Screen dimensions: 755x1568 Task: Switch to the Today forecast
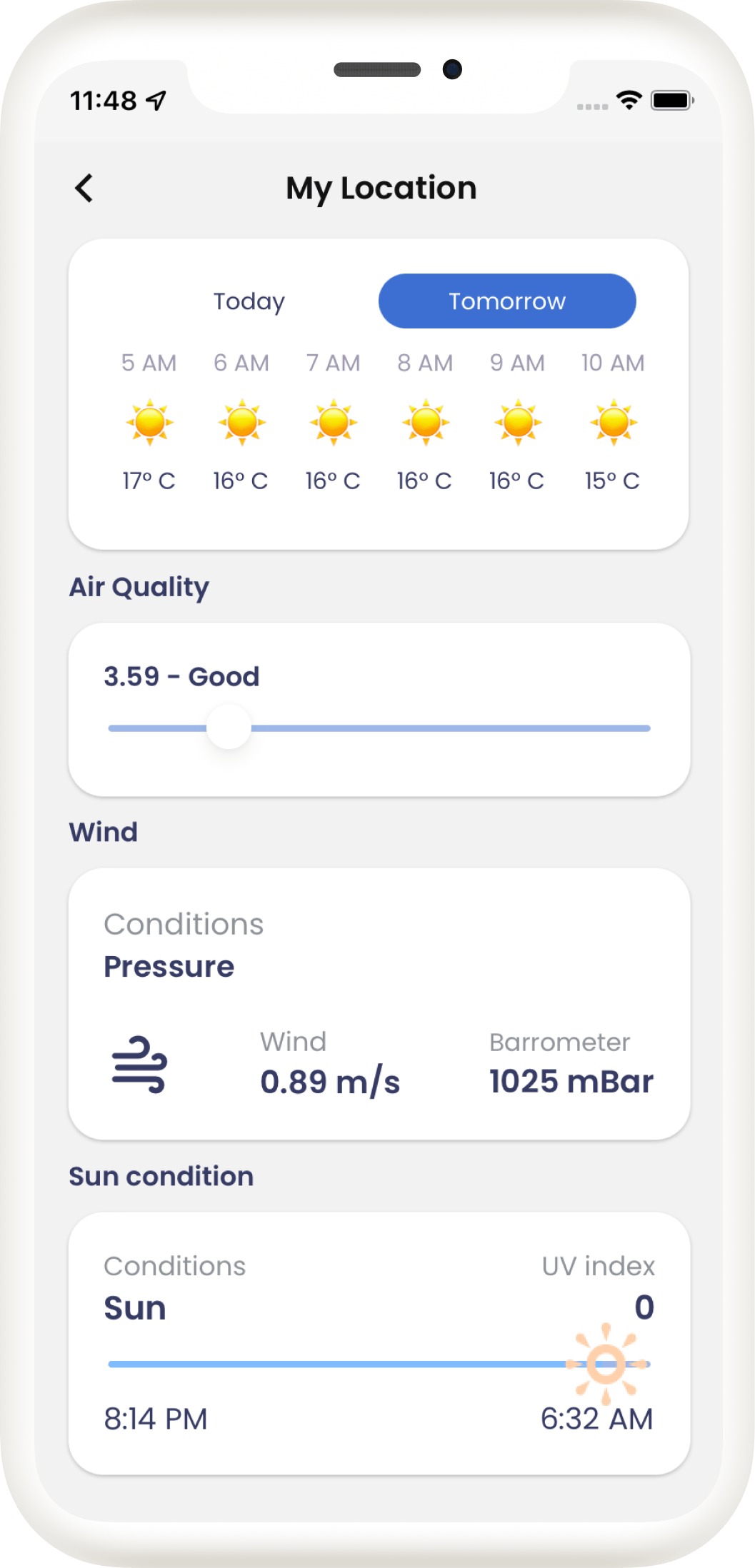click(249, 301)
